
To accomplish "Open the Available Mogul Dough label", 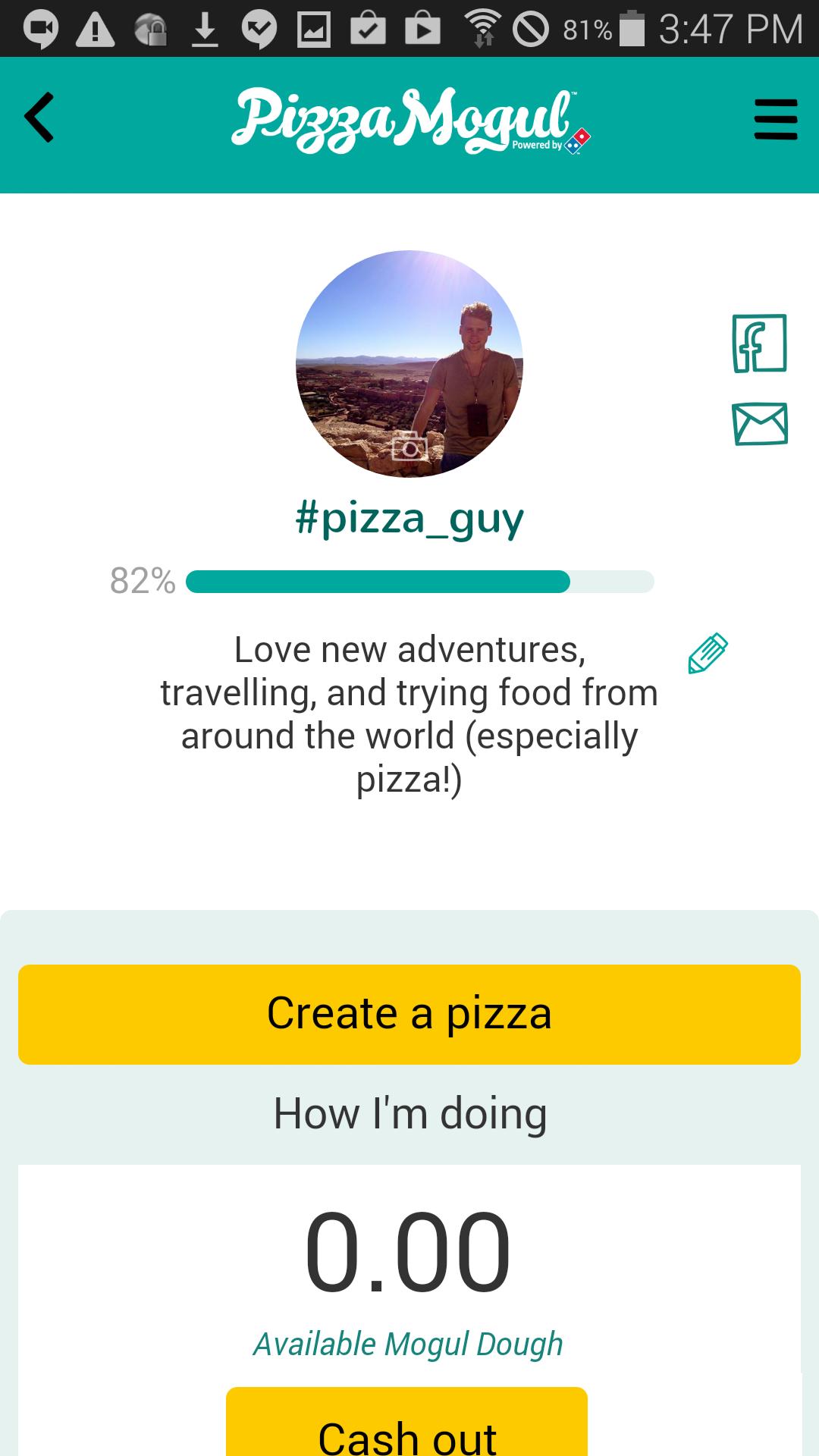I will click(408, 1342).
